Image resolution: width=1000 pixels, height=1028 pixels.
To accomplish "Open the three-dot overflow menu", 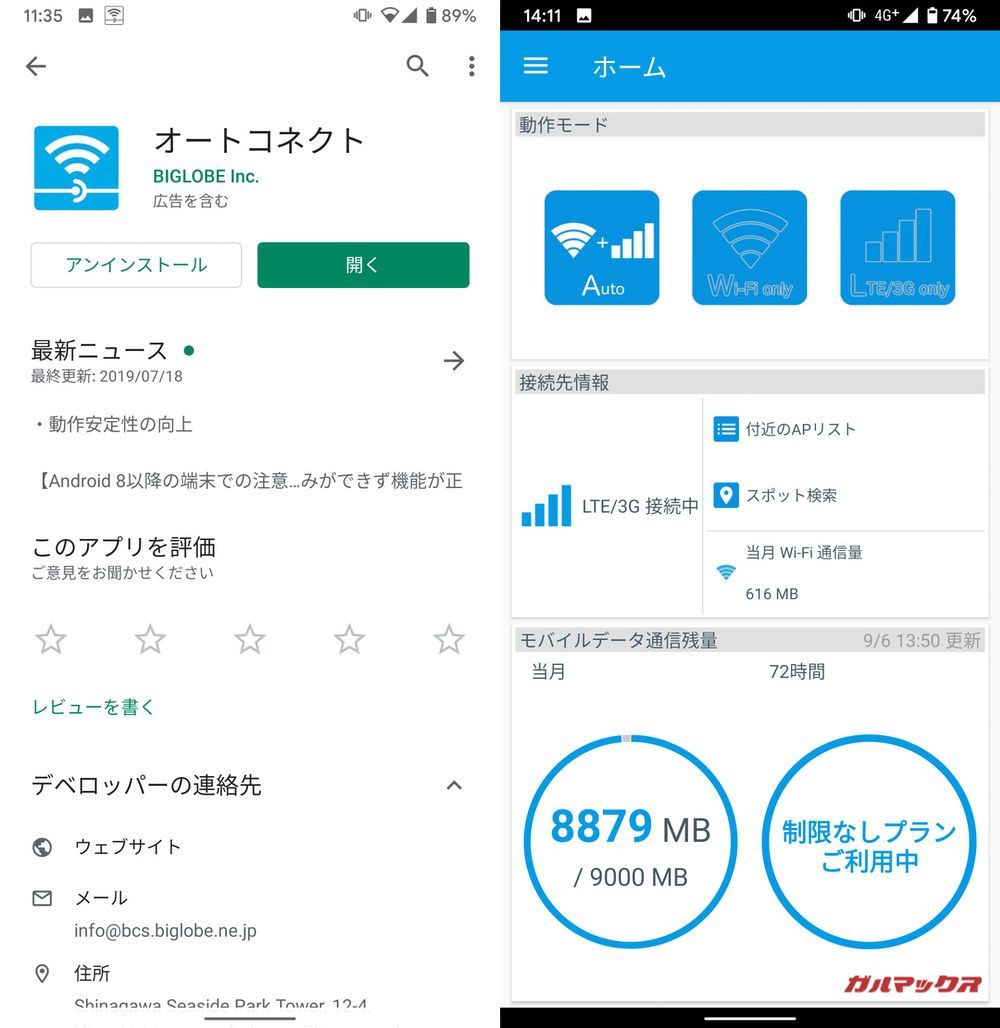I will pos(471,66).
